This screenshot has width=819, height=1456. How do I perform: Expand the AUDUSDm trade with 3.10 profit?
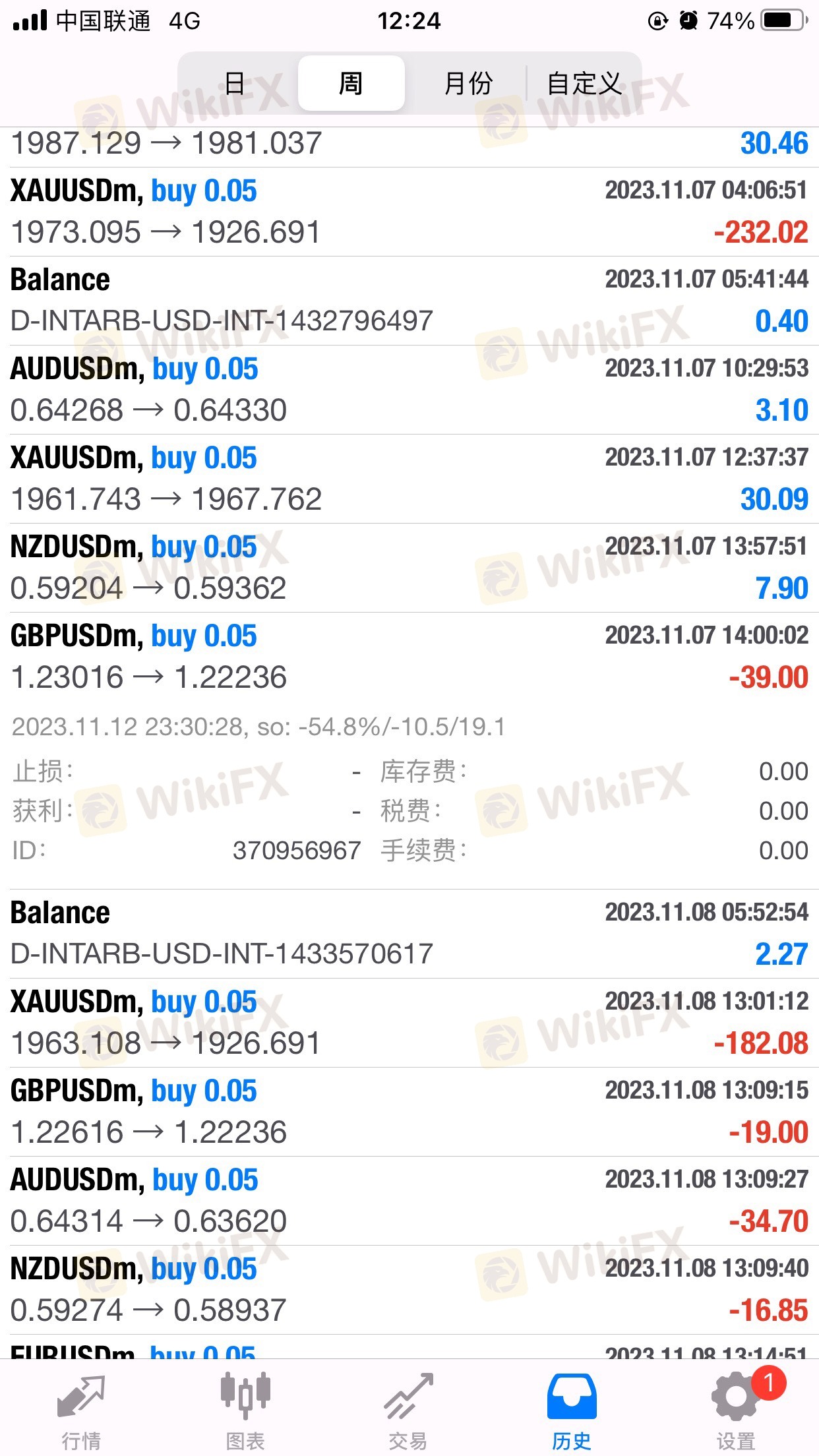pyautogui.click(x=409, y=390)
